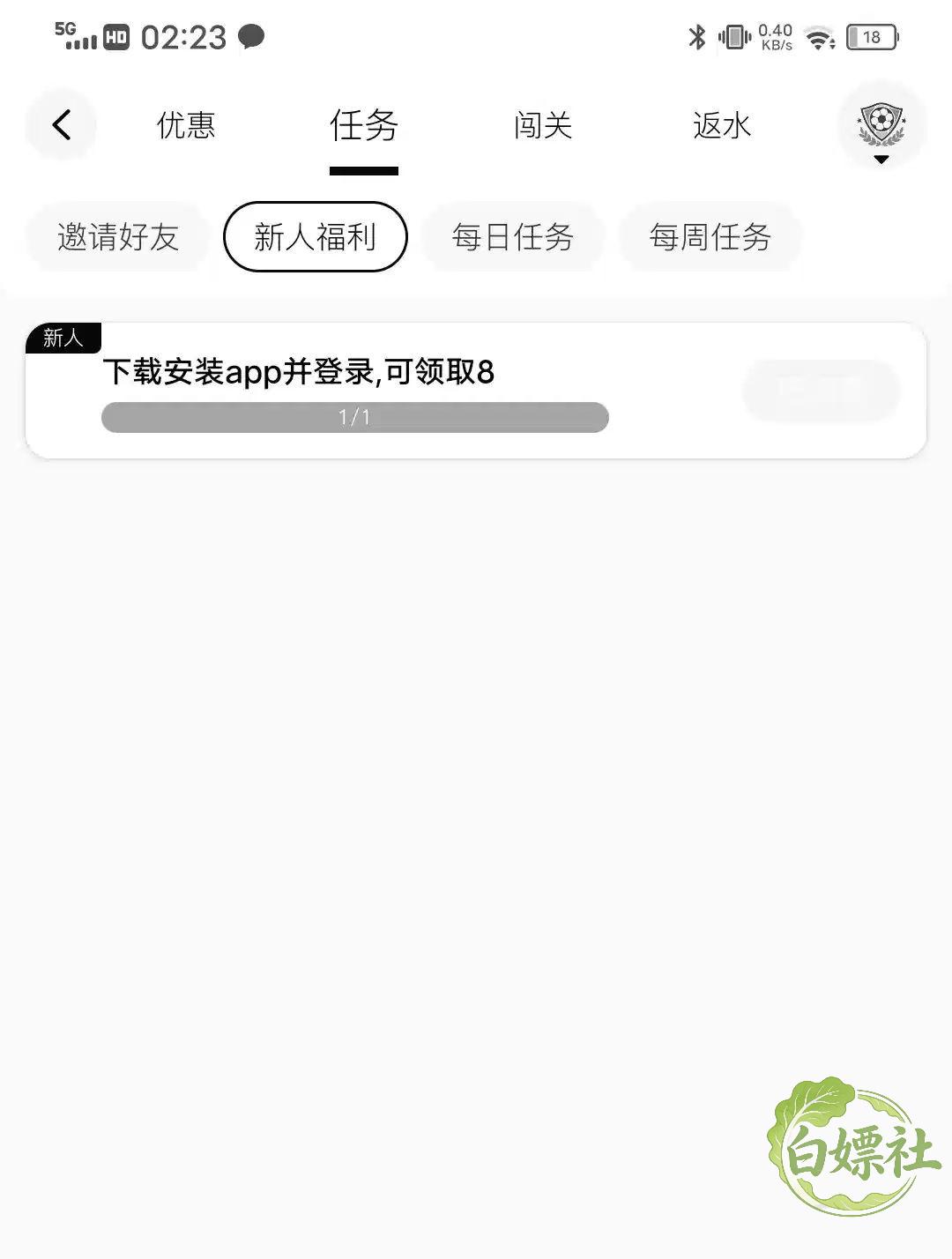952x1259 pixels.
Task: Tap the faded button on the 下载安装app task
Action: click(x=822, y=390)
